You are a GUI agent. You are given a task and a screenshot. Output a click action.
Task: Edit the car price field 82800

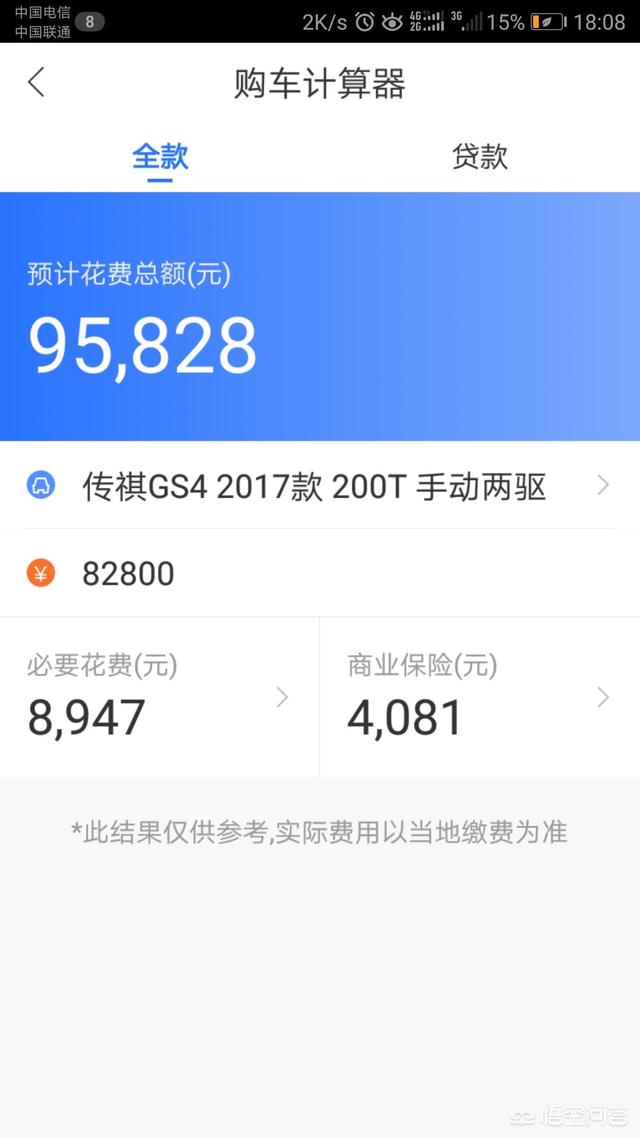click(x=320, y=573)
